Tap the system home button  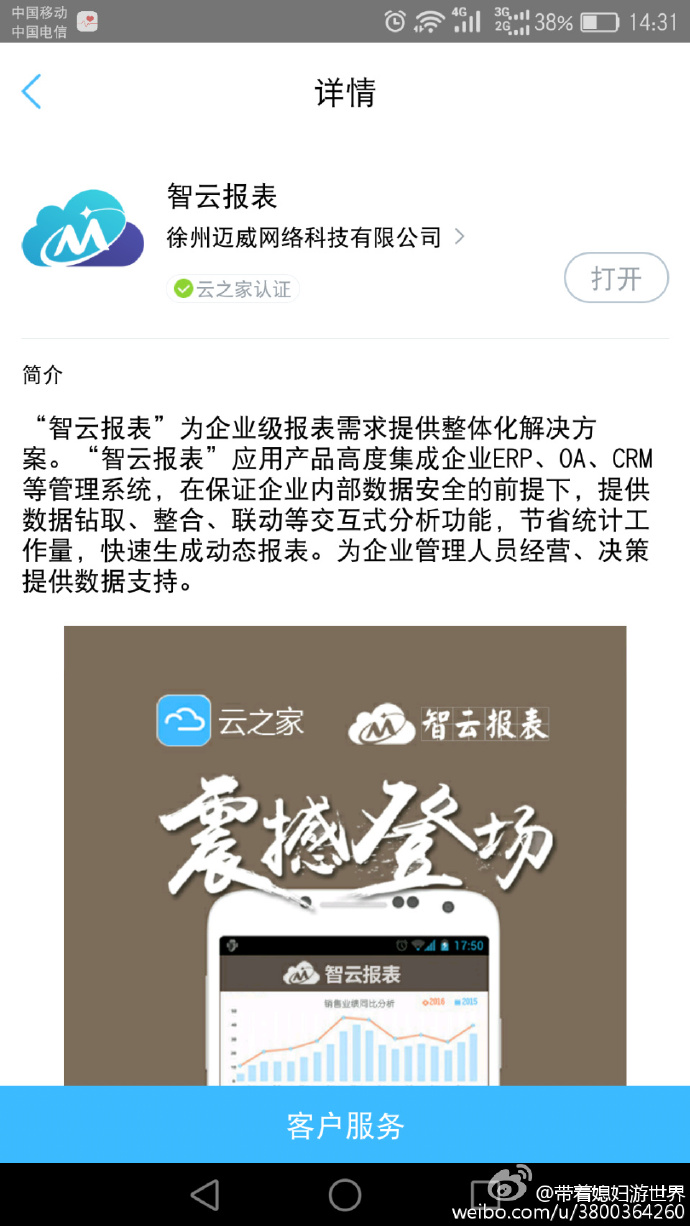(x=345, y=1194)
